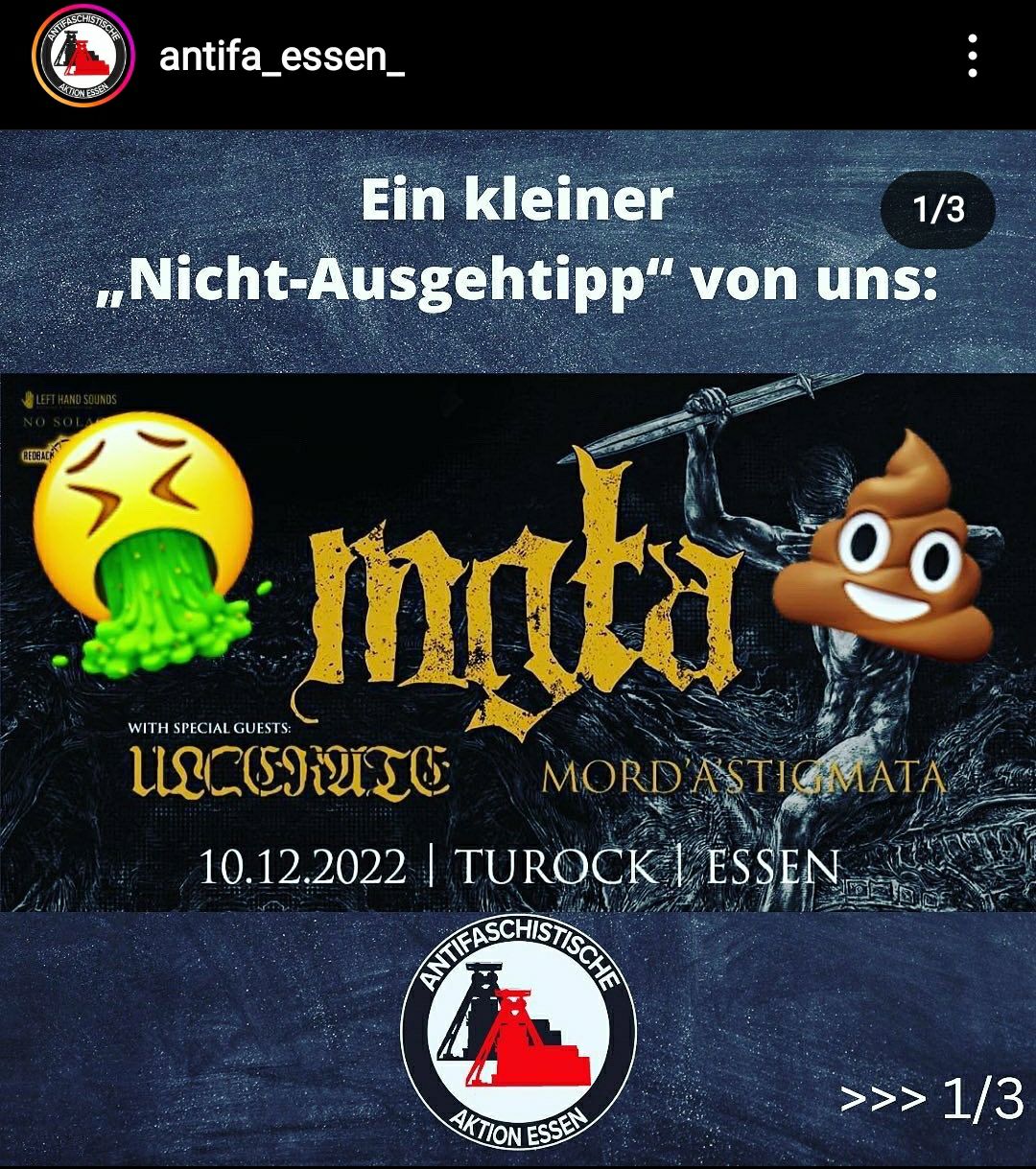Open the post's three-dot overflow menu
Viewport: 1036px width, 1169px height.
tap(972, 58)
